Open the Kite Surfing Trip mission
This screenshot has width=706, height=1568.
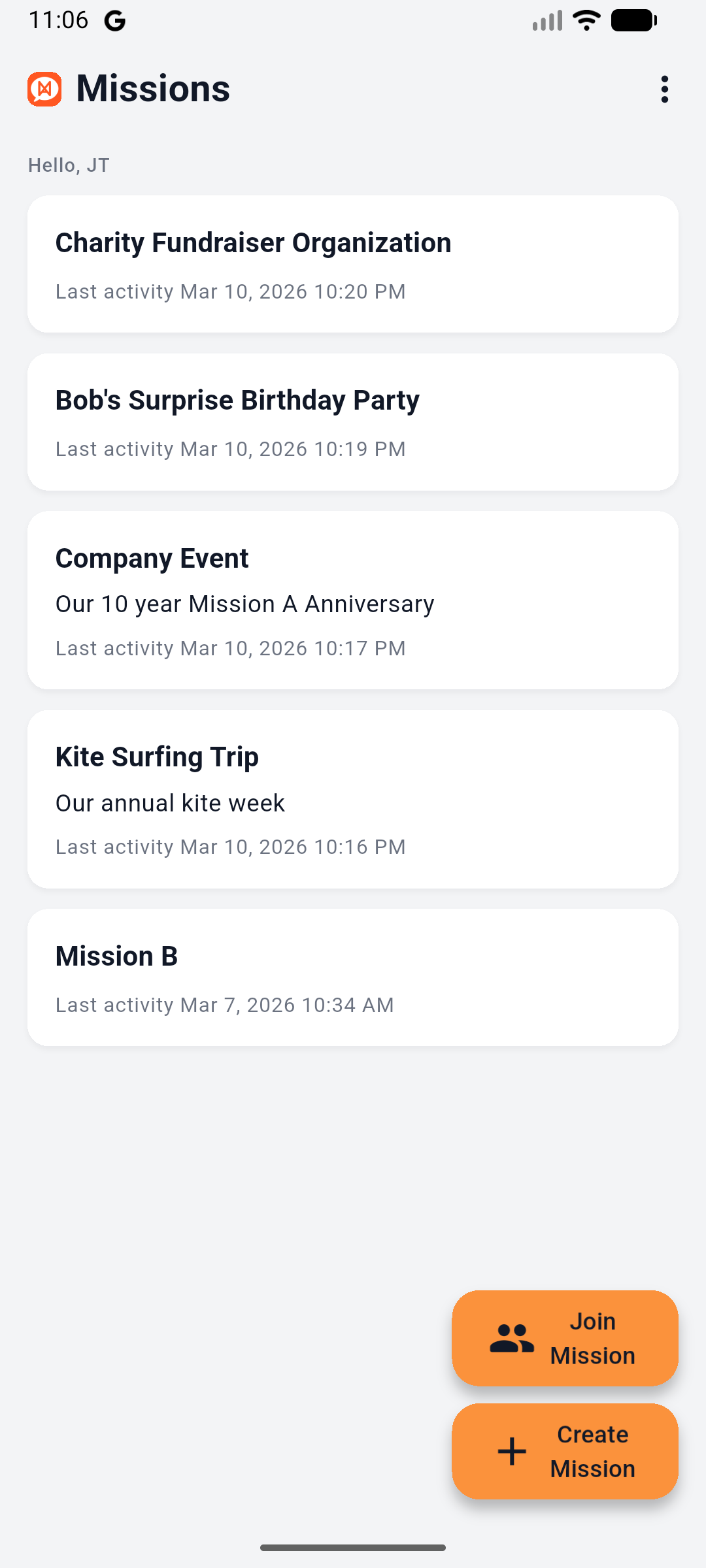click(x=353, y=798)
